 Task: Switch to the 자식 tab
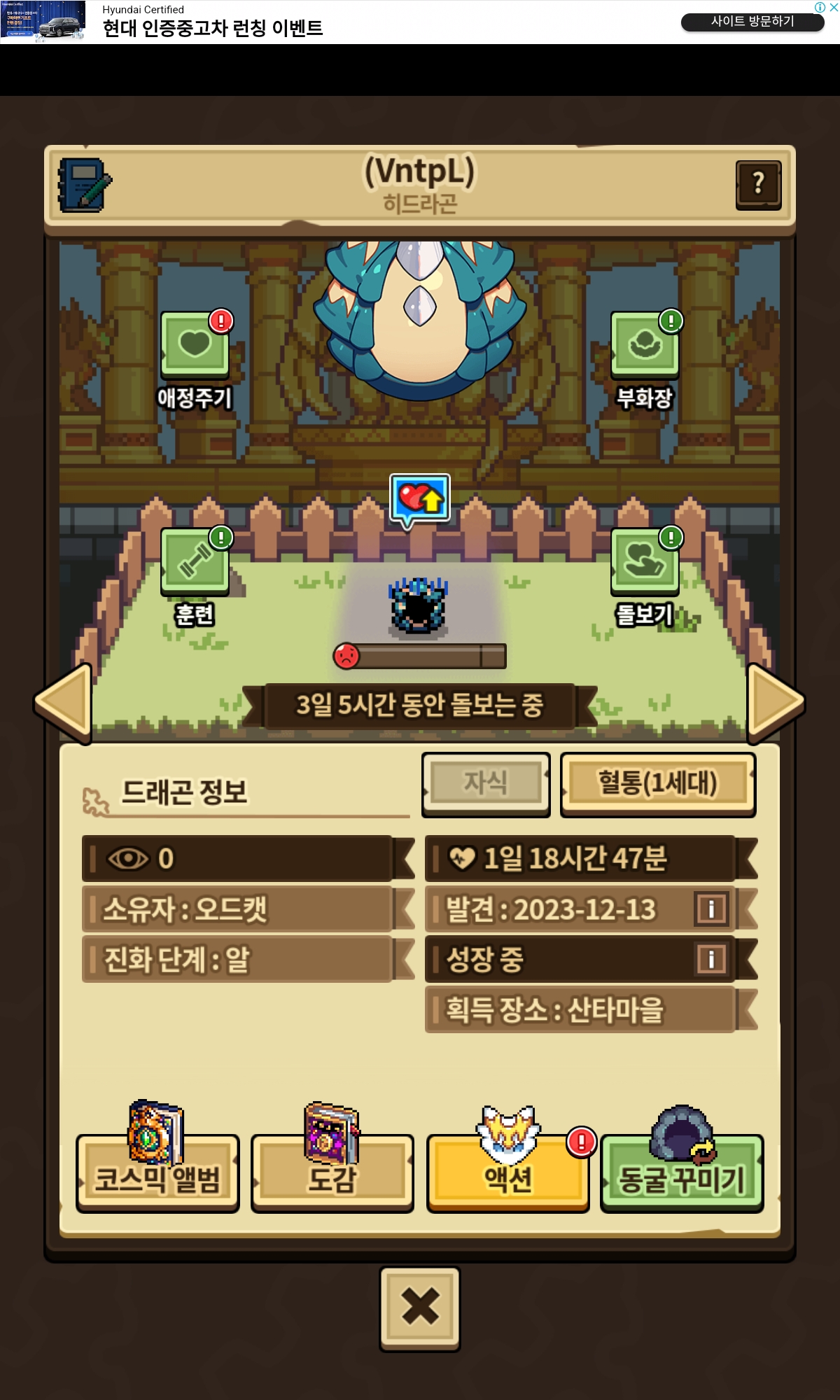(486, 783)
